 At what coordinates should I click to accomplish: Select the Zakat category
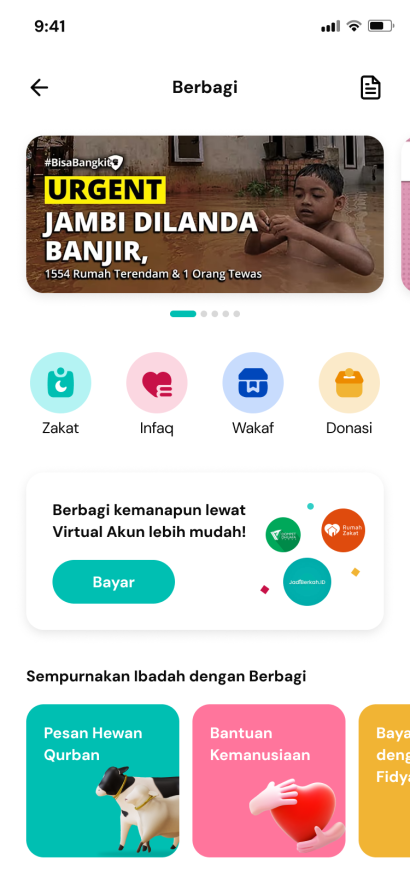coord(61,394)
